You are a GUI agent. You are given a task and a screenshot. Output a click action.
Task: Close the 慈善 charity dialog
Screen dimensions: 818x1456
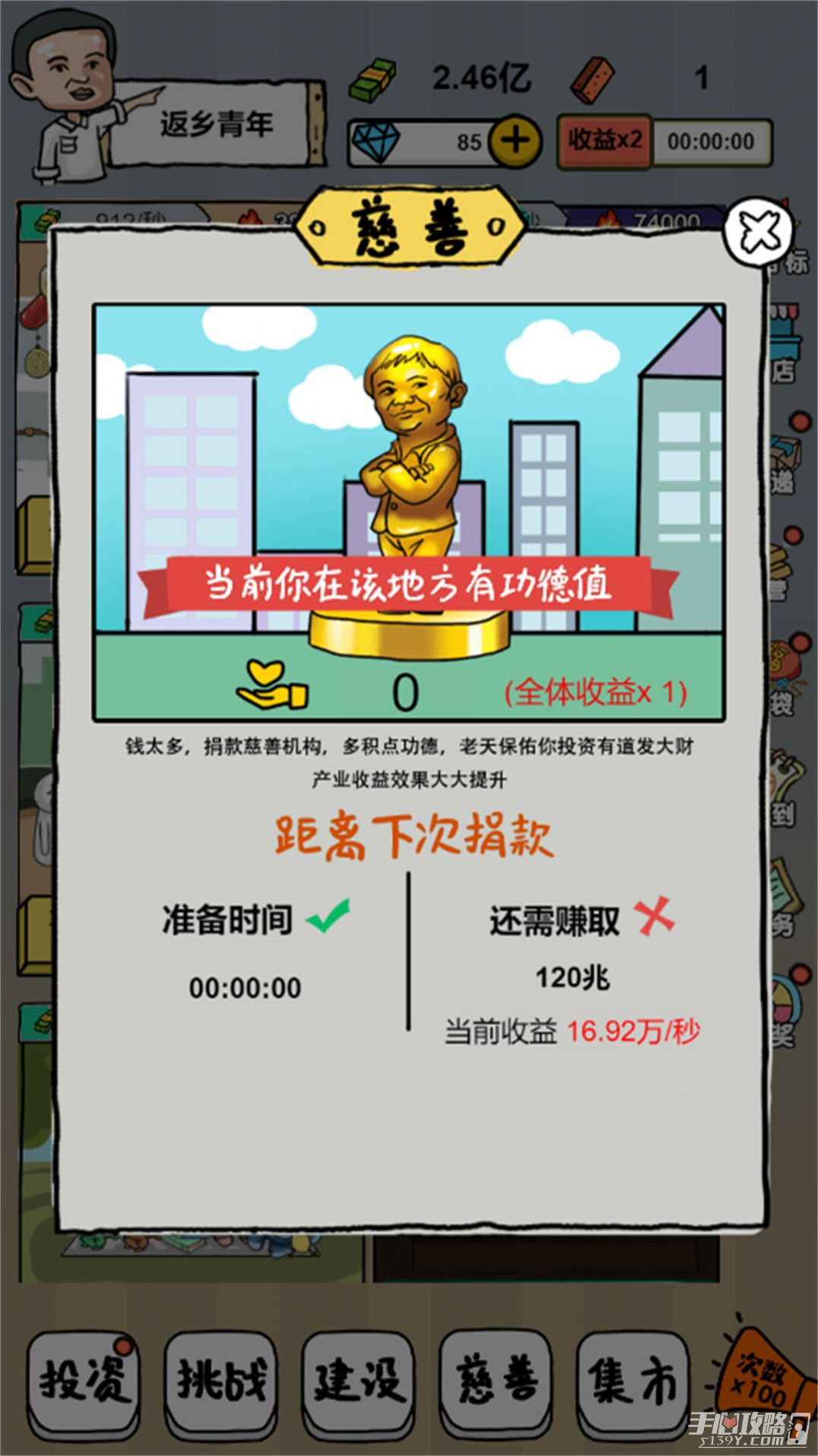759,231
